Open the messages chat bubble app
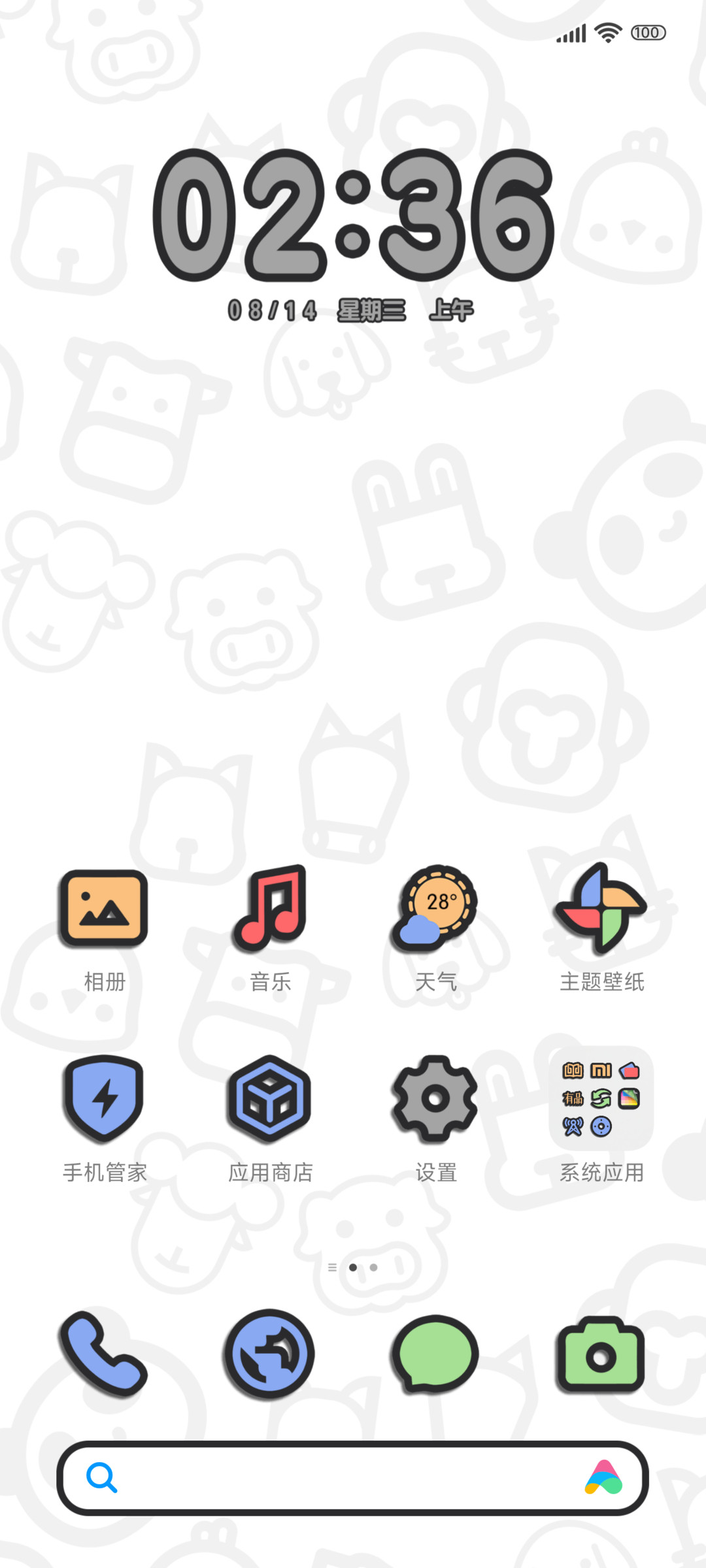The height and width of the screenshot is (1568, 706). coord(435,1355)
